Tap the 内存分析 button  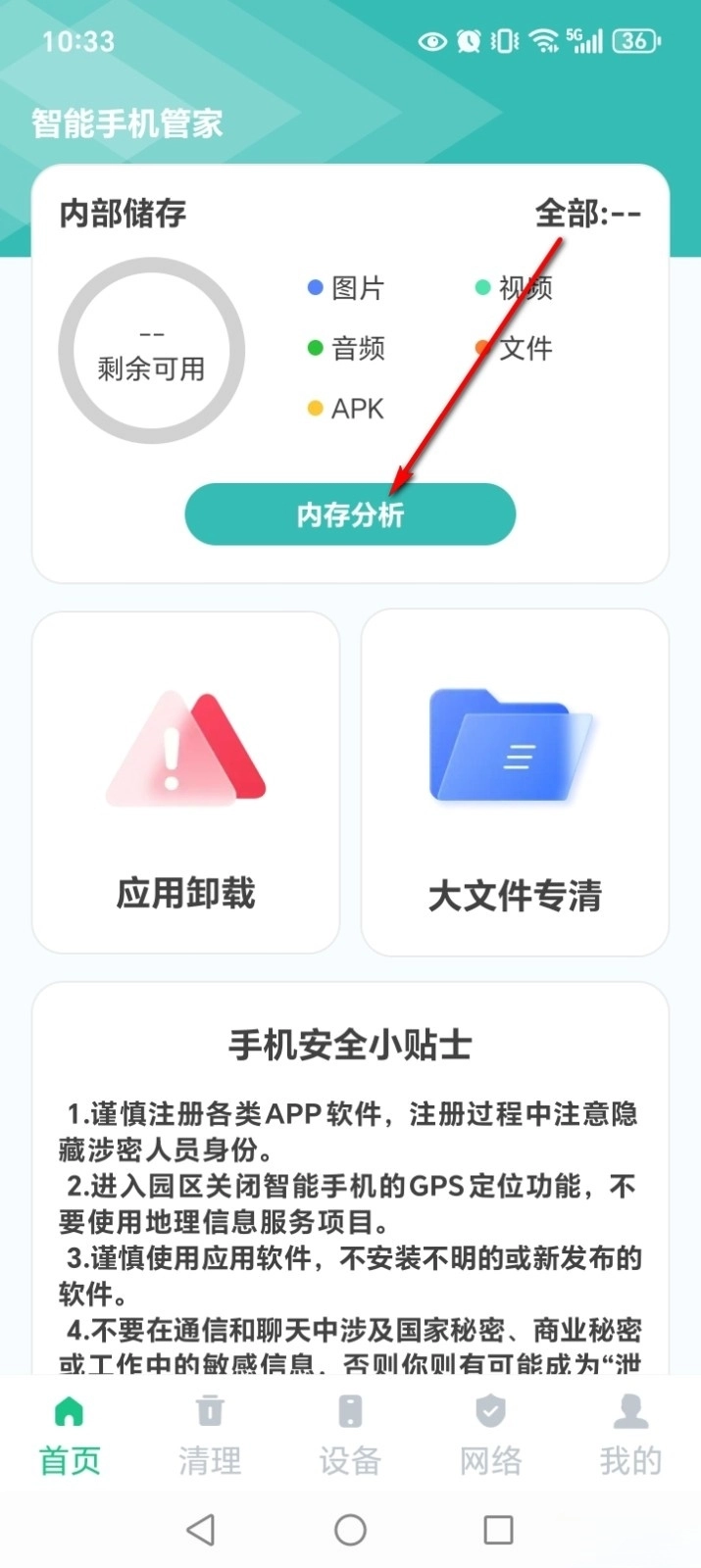(x=350, y=514)
